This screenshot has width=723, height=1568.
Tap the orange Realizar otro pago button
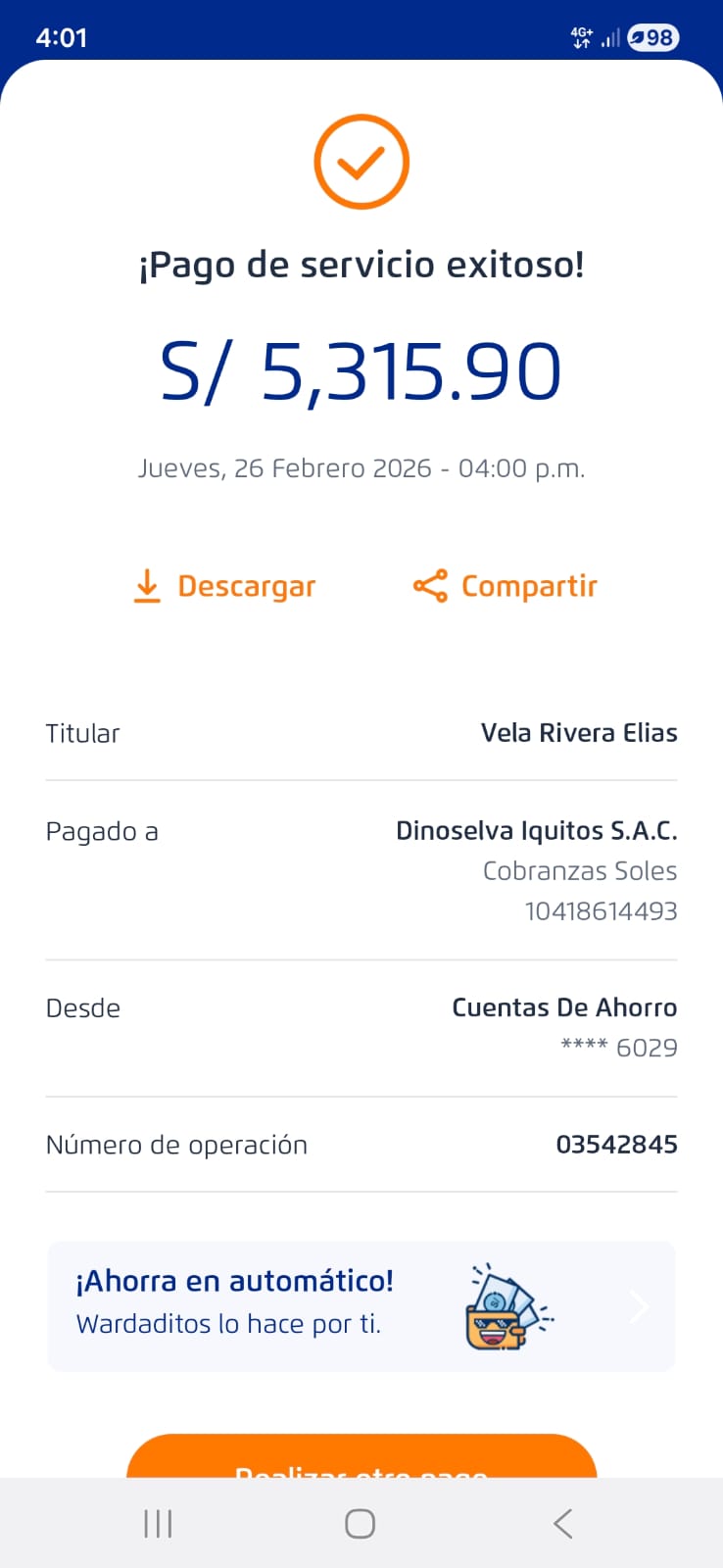(x=361, y=1458)
